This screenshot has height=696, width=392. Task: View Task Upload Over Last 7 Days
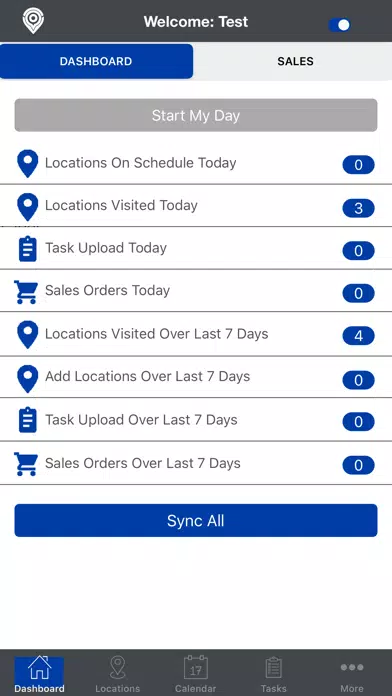click(196, 420)
